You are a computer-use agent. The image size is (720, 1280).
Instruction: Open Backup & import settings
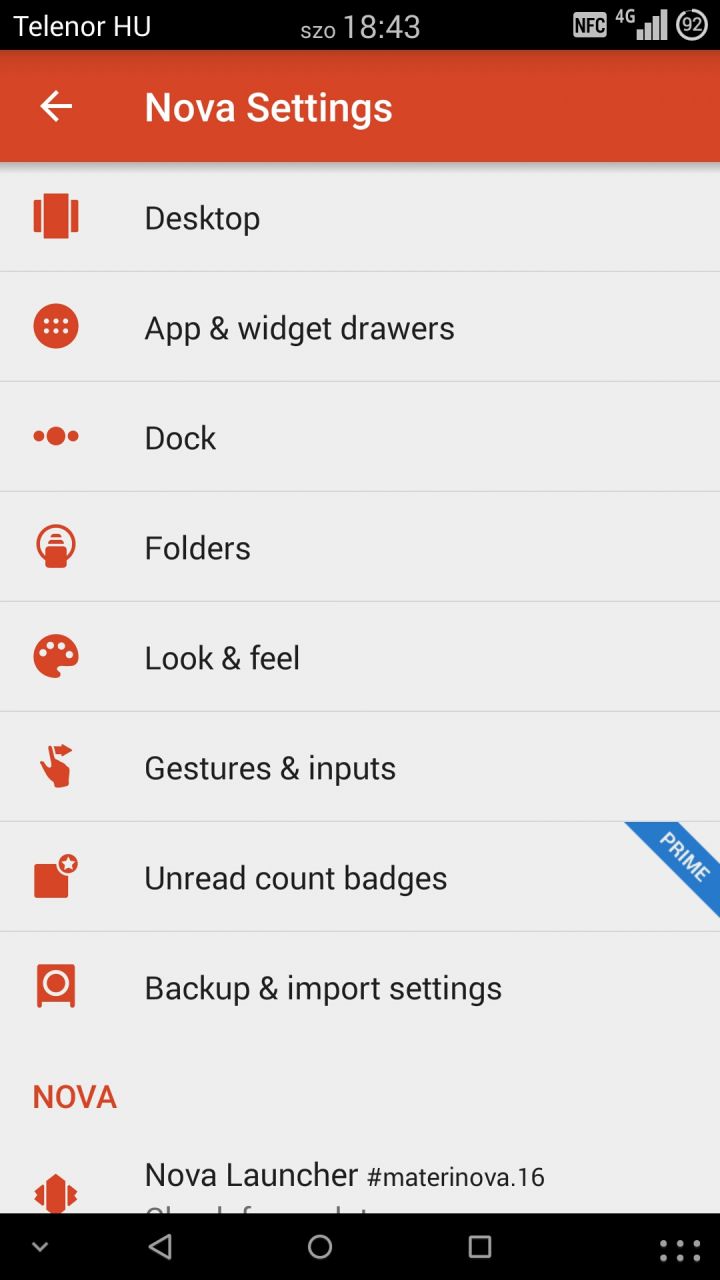(x=360, y=988)
